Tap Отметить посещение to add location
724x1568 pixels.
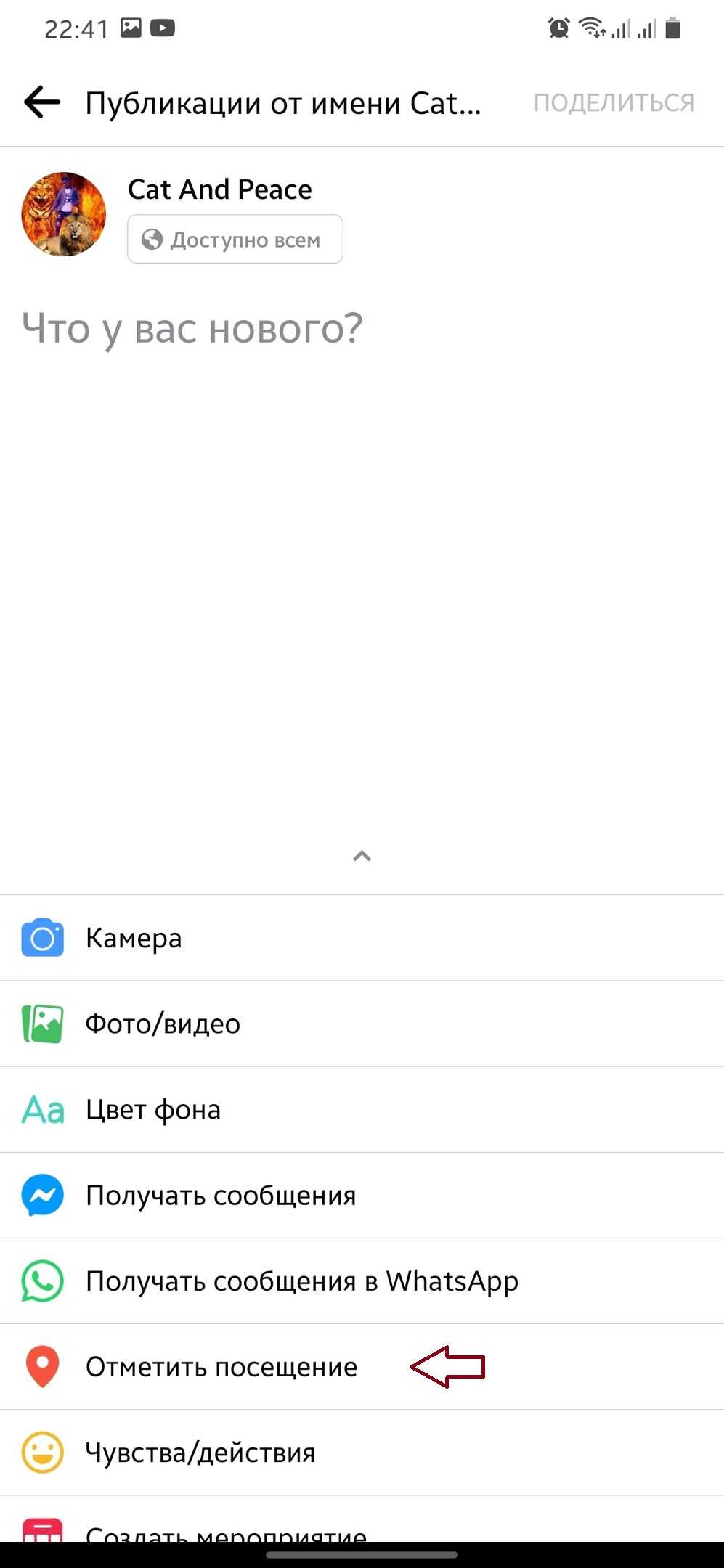221,1366
